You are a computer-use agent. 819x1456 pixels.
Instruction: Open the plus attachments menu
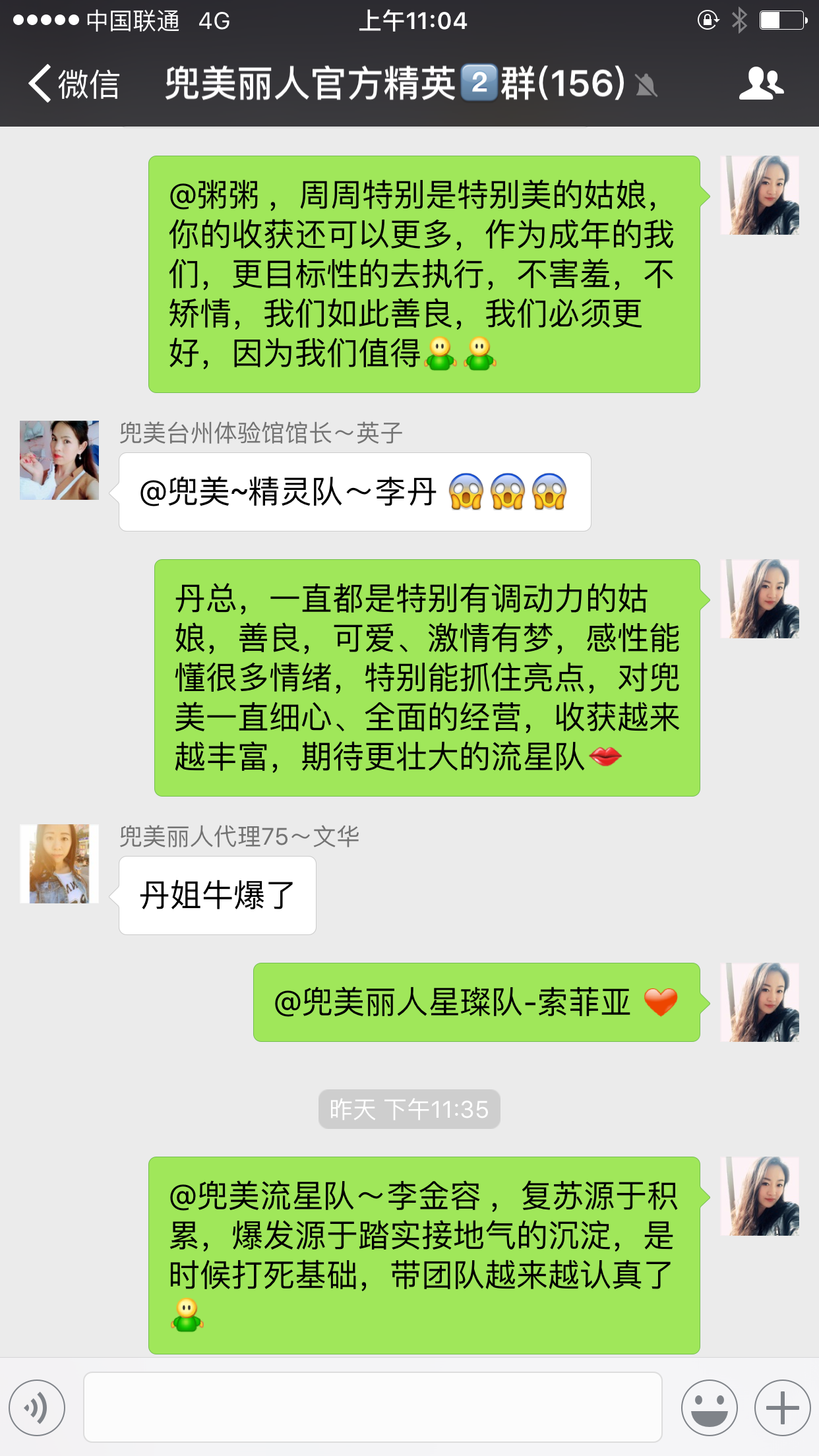782,1408
